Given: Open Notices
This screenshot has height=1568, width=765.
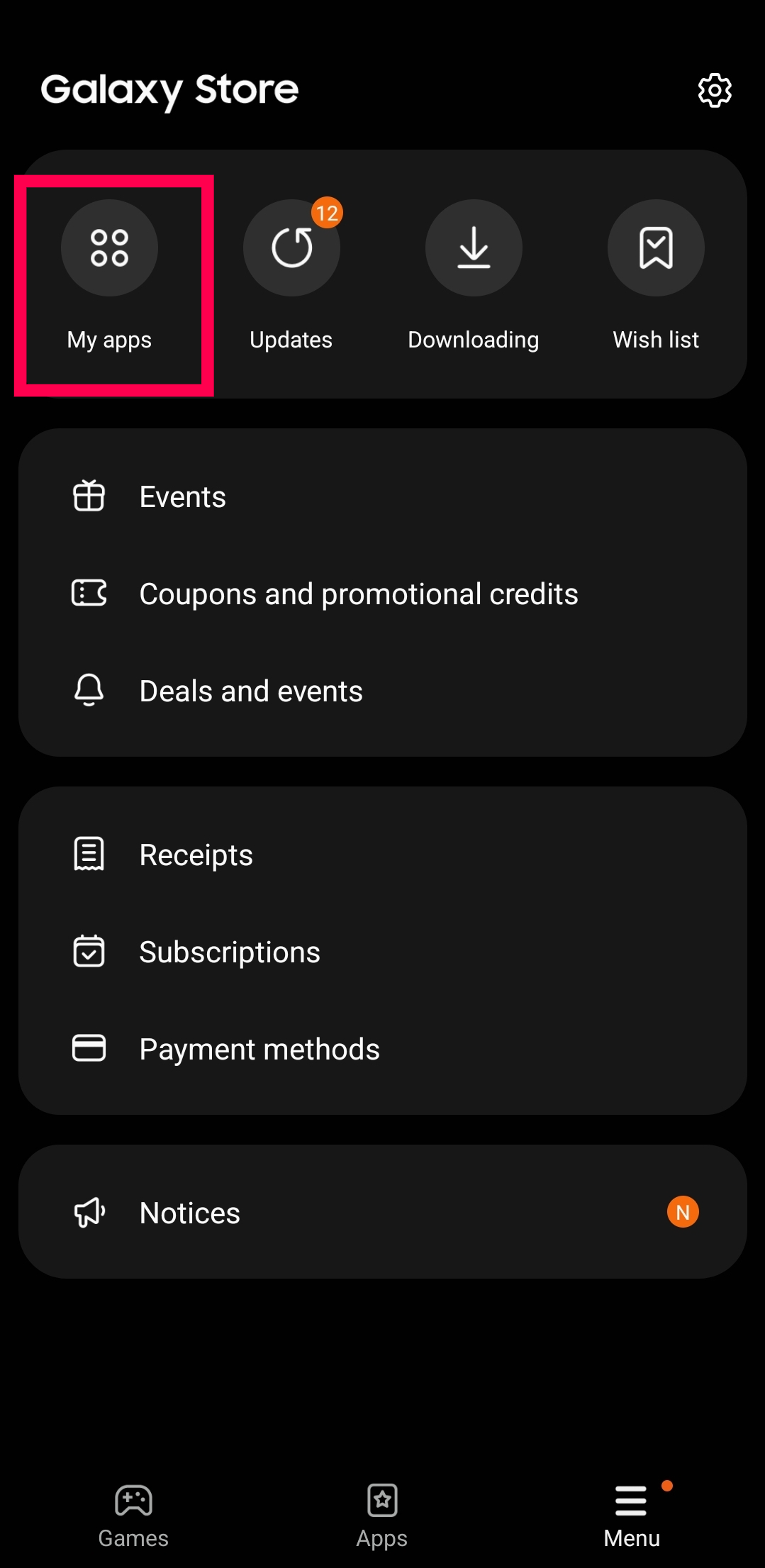Looking at the screenshot, I should point(382,1212).
